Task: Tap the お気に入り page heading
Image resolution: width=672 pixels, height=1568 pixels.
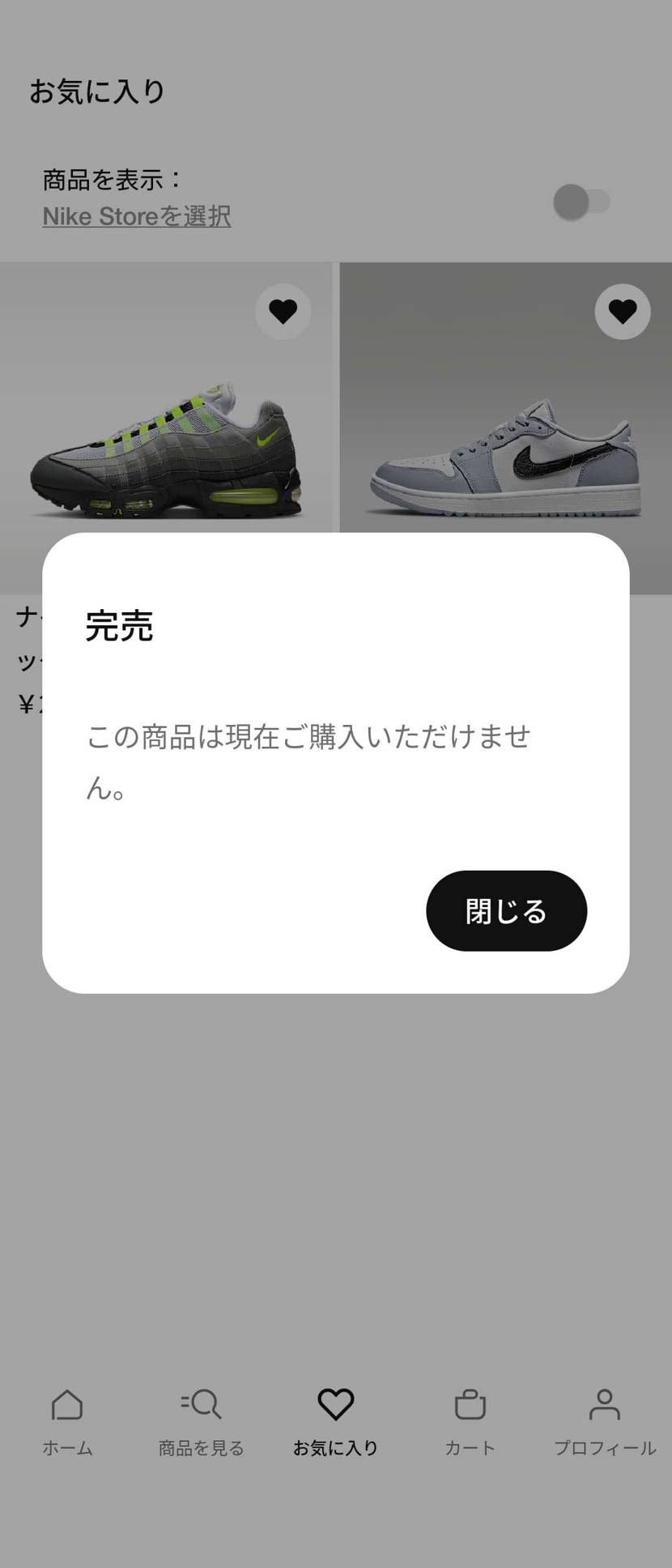Action: pos(97,92)
